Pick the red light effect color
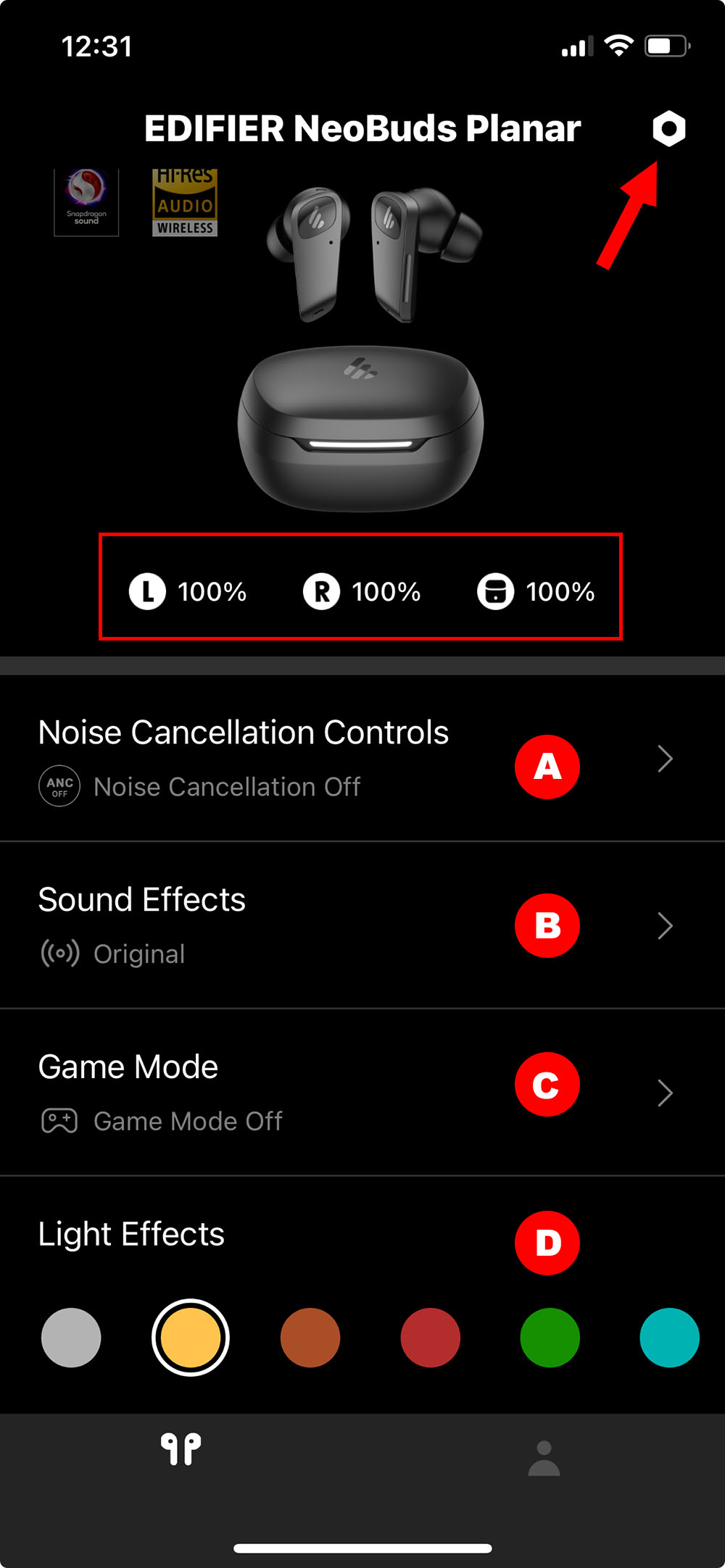 point(431,1338)
